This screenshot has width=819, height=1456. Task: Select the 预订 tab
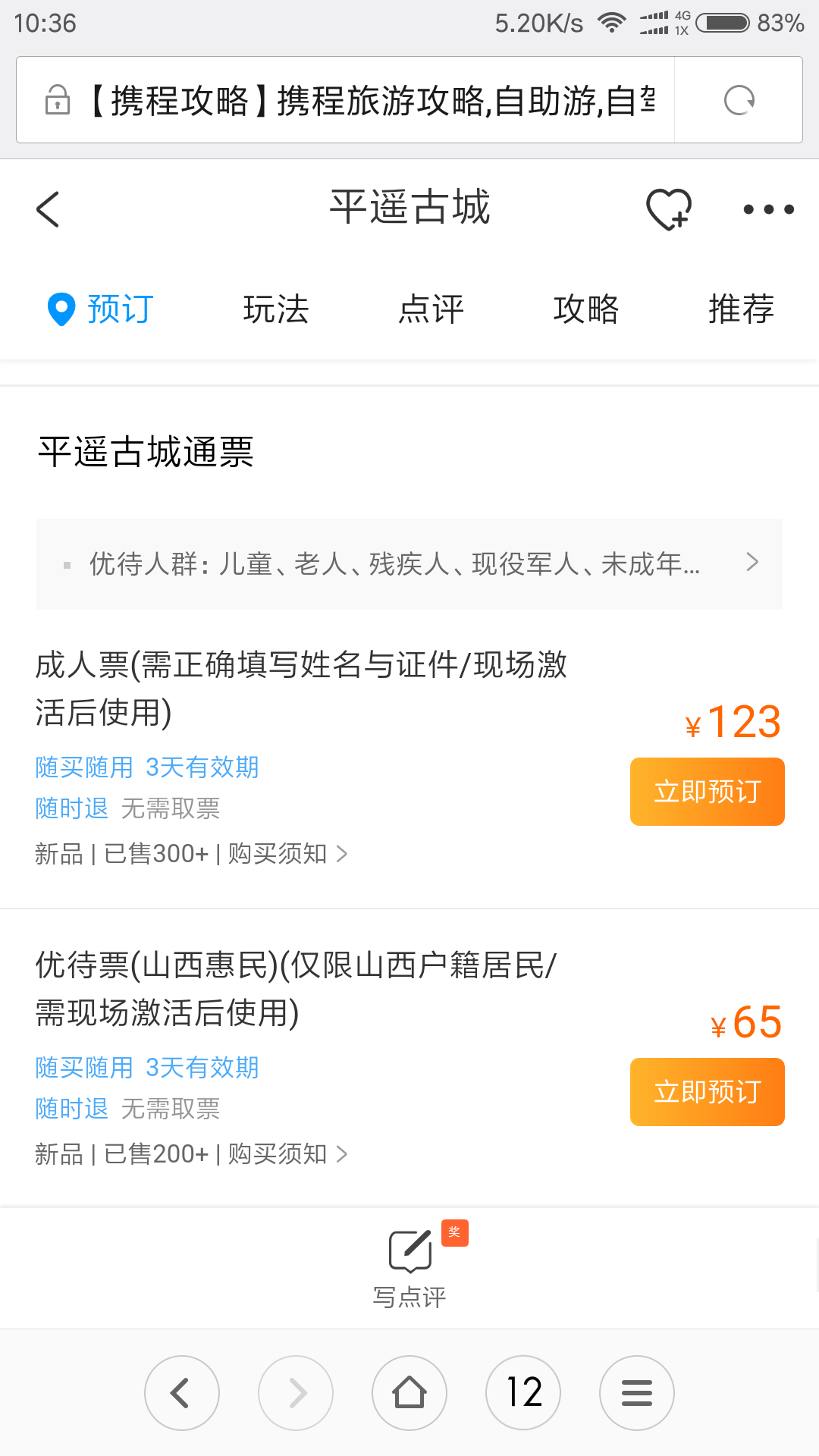click(101, 309)
